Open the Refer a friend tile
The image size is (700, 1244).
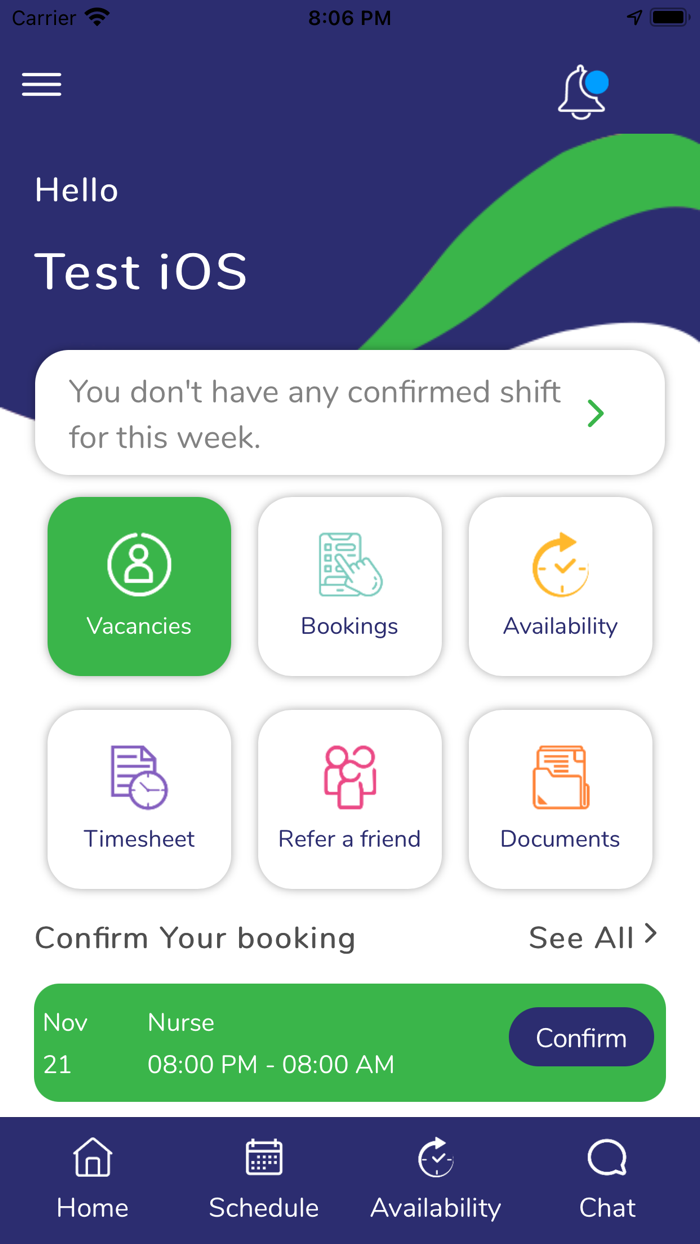pyautogui.click(x=350, y=799)
